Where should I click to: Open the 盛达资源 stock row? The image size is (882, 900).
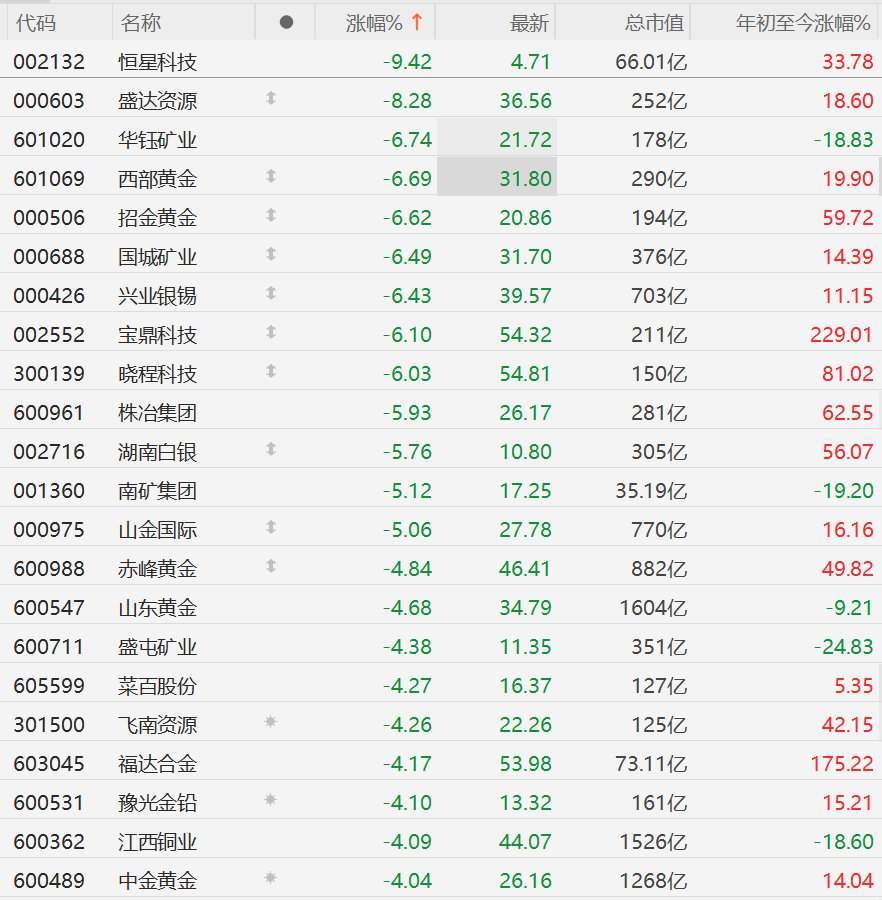[x=441, y=100]
